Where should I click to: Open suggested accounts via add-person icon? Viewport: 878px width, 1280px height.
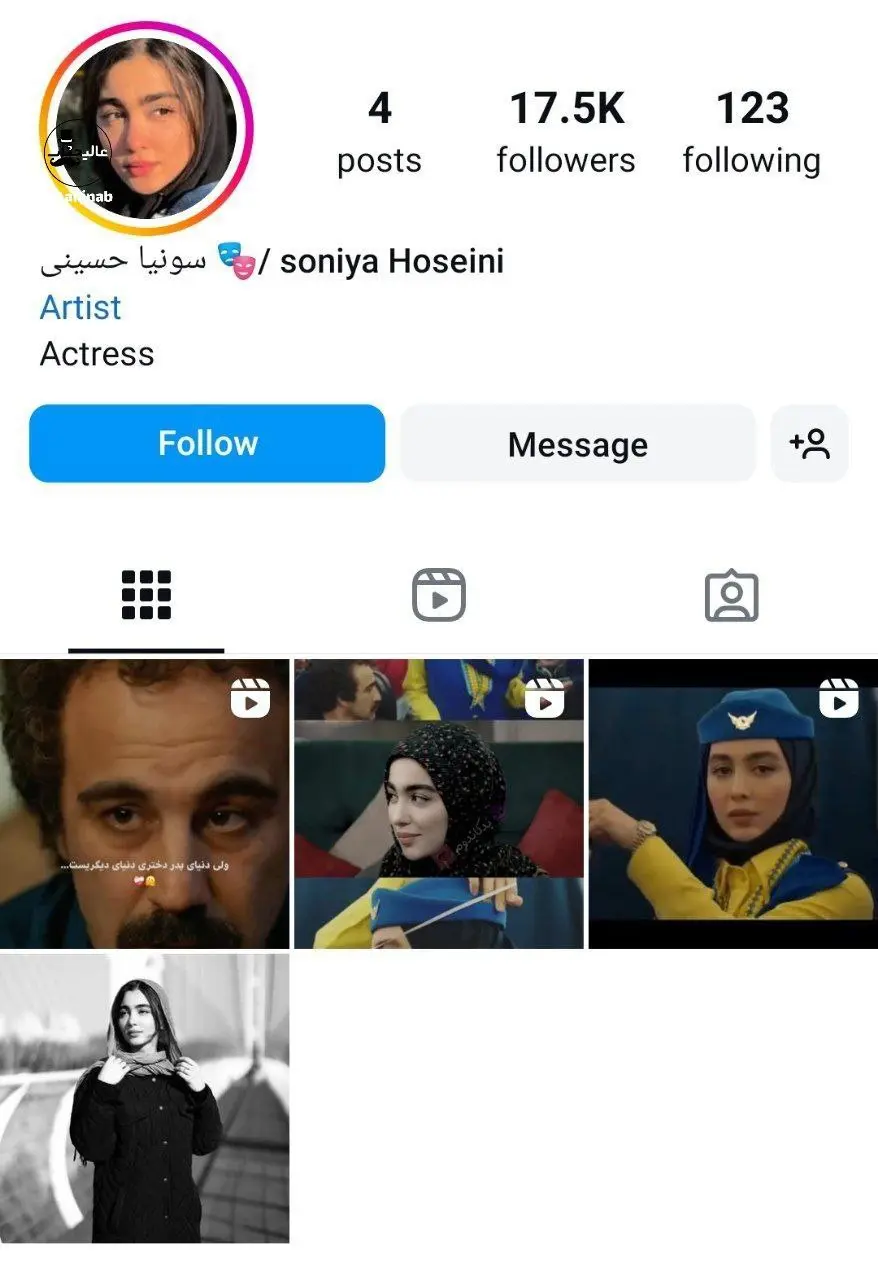click(809, 443)
